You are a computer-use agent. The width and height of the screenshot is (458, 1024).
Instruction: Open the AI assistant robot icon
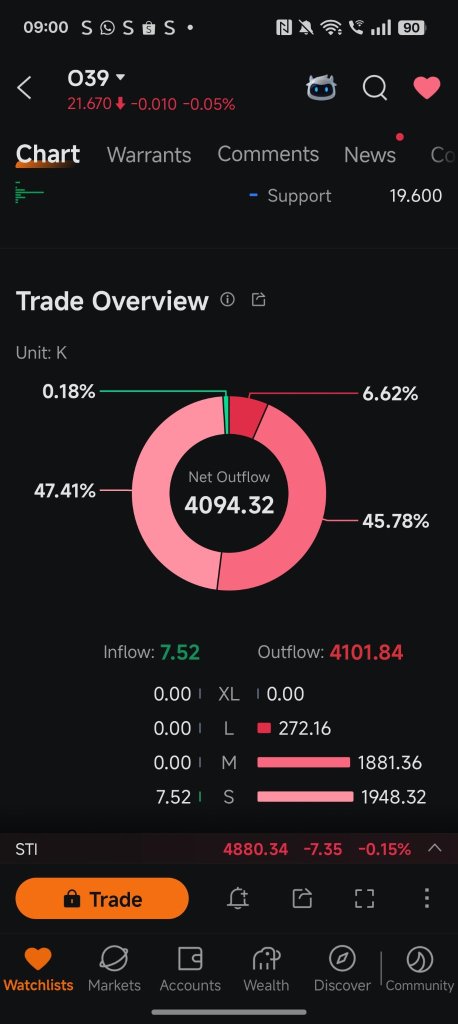point(321,88)
